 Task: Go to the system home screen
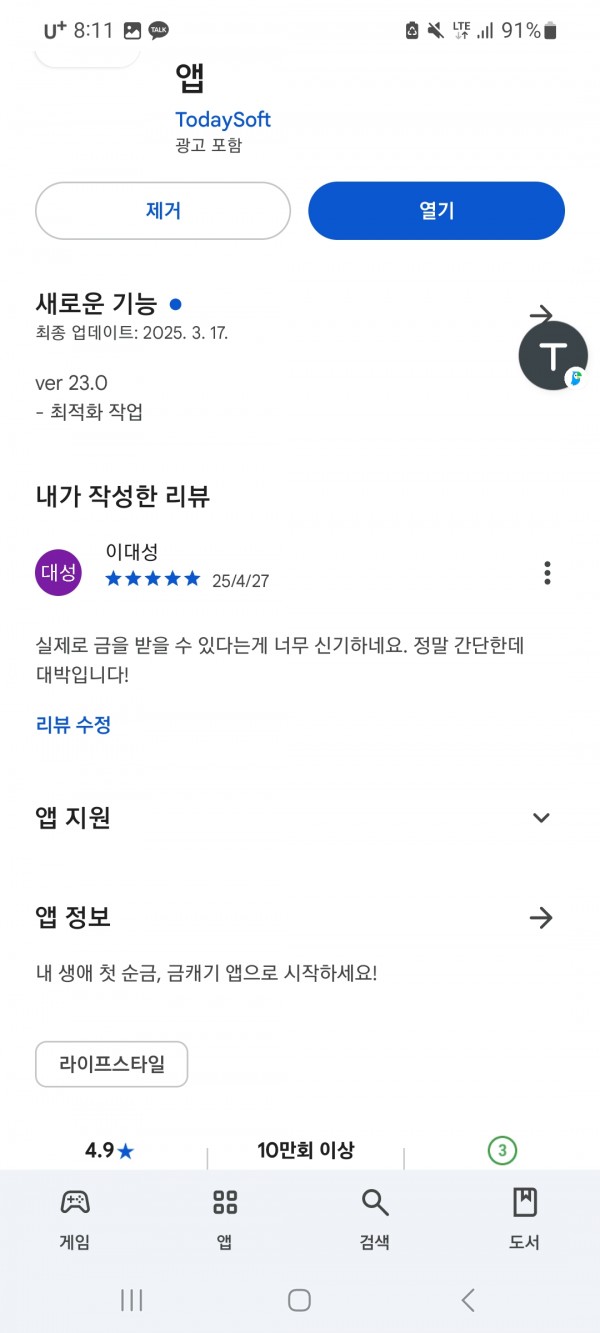299,1299
